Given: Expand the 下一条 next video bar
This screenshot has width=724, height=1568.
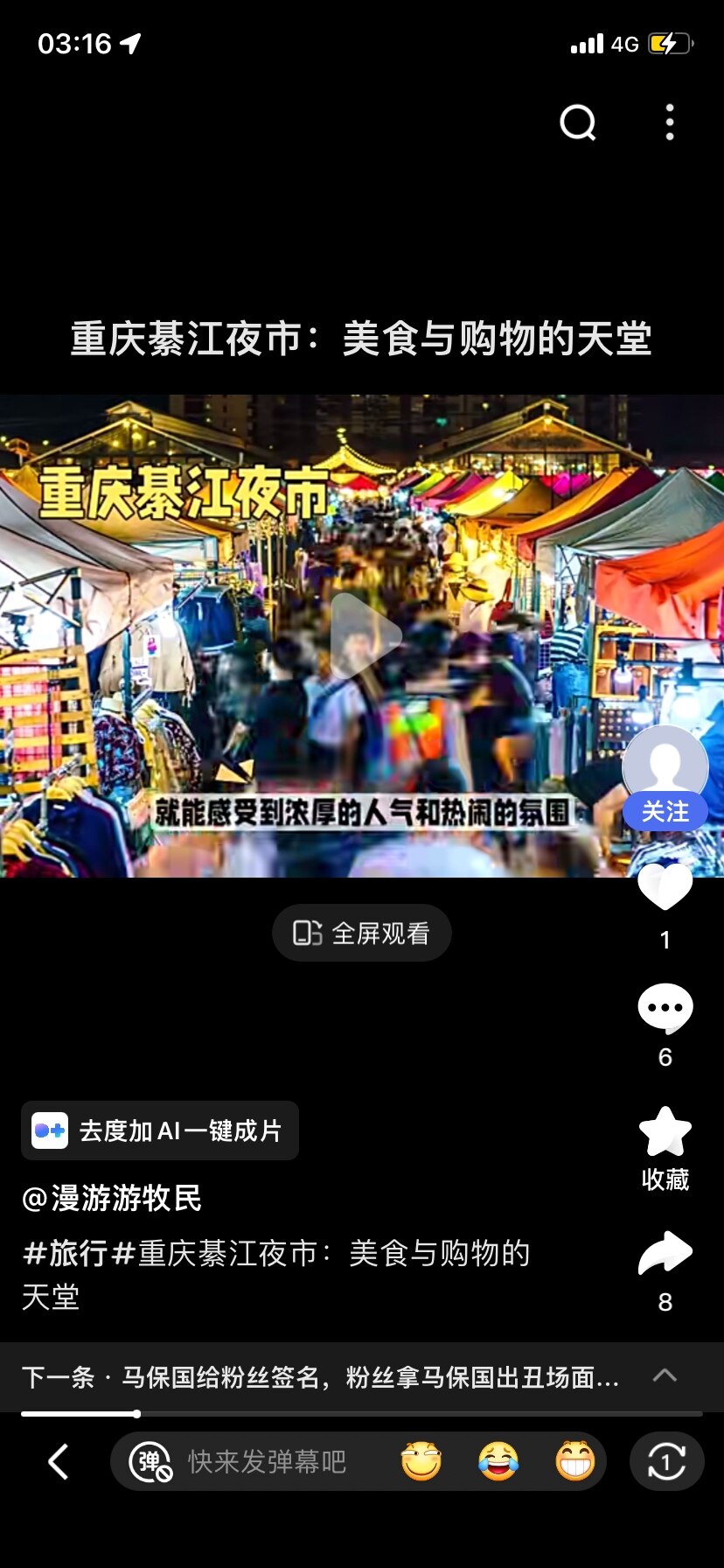Looking at the screenshot, I should pos(665,1375).
